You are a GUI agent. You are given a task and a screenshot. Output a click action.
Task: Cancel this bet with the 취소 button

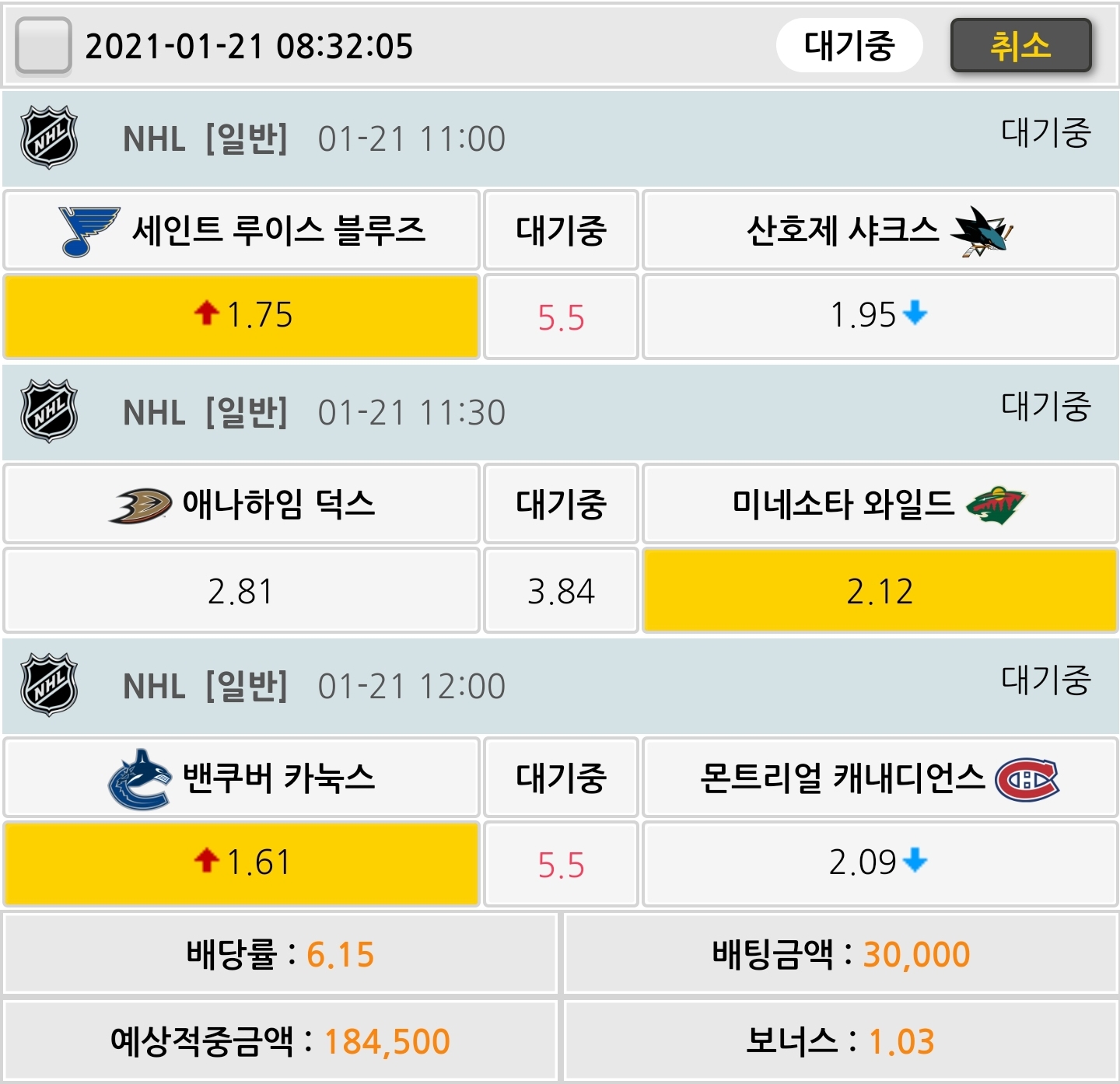coord(1020,46)
